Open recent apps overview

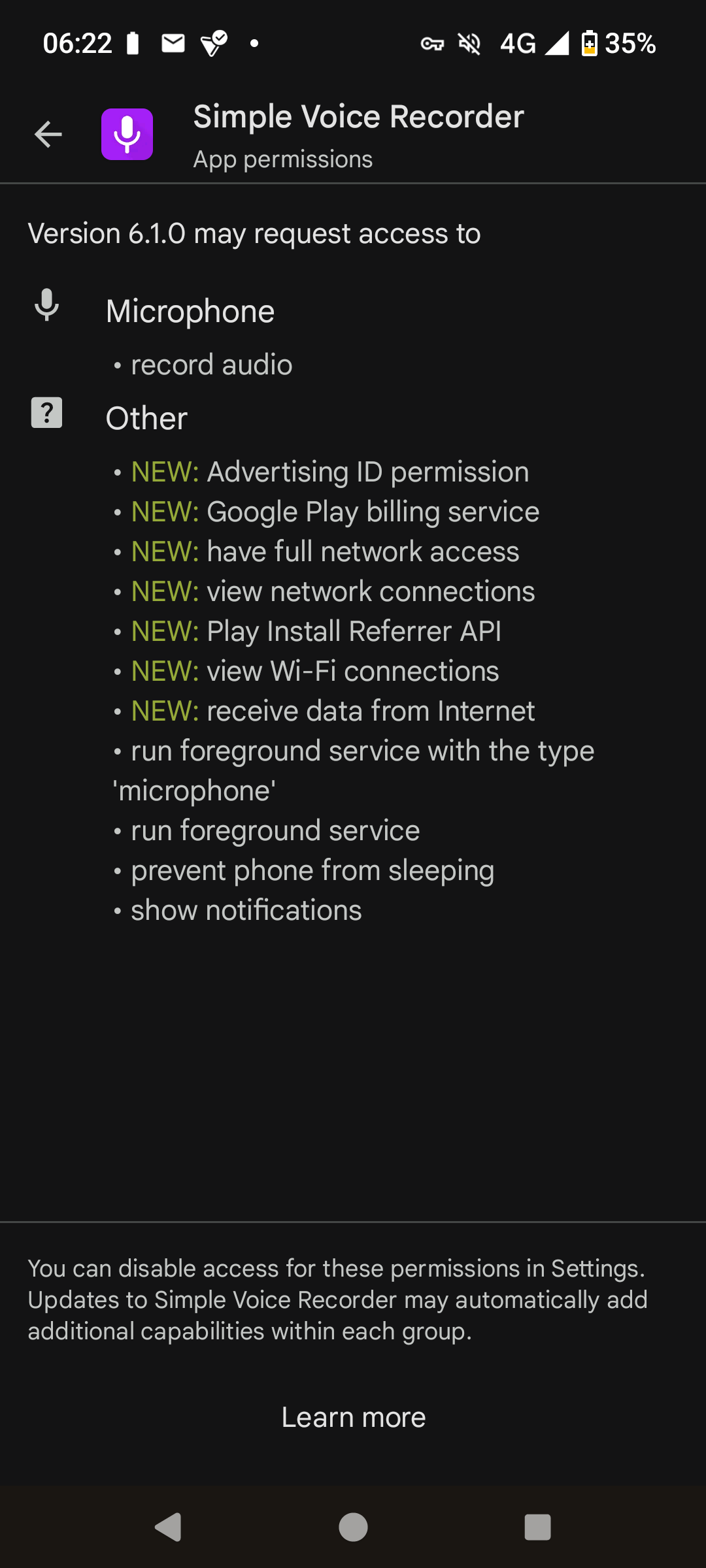[537, 1527]
